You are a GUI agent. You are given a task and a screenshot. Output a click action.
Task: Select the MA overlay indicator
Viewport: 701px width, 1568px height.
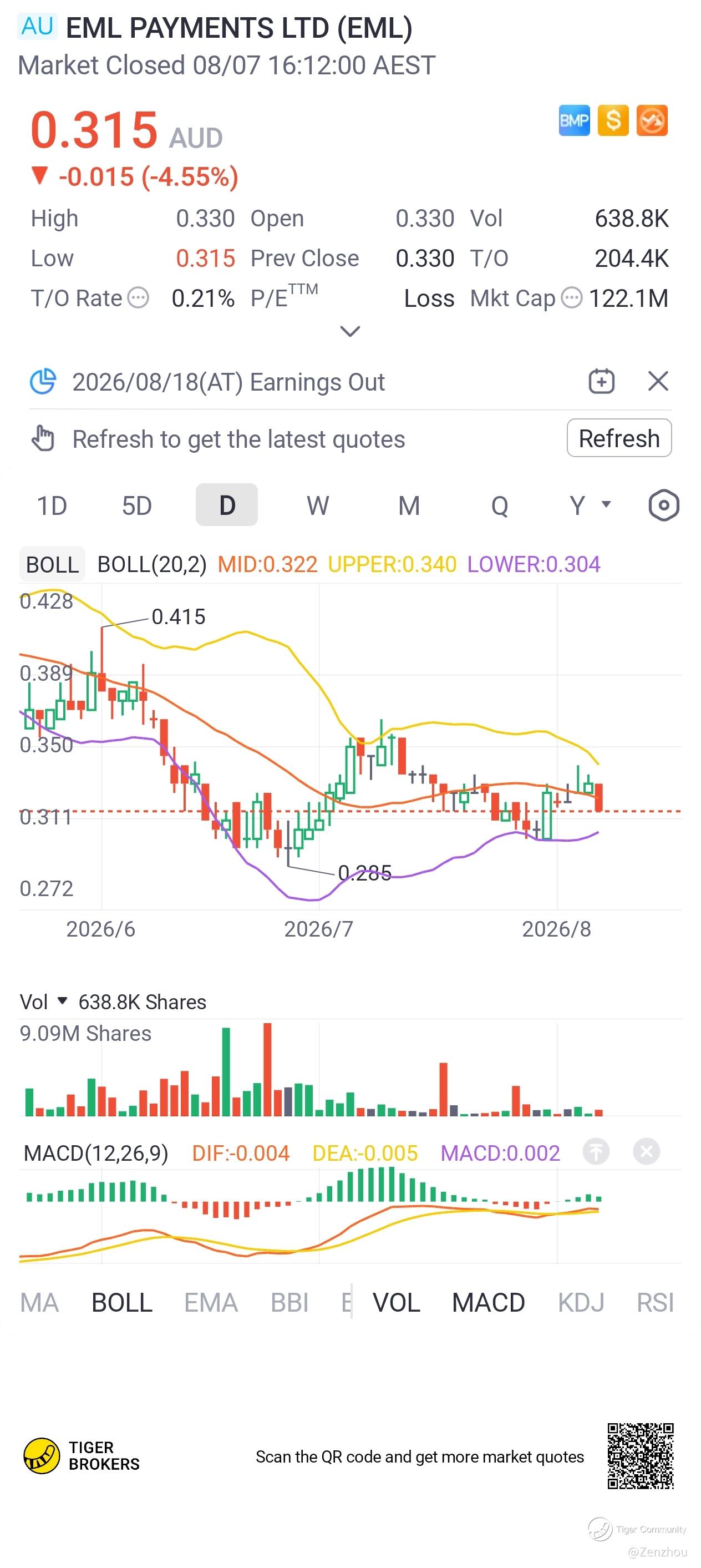coord(39,1303)
